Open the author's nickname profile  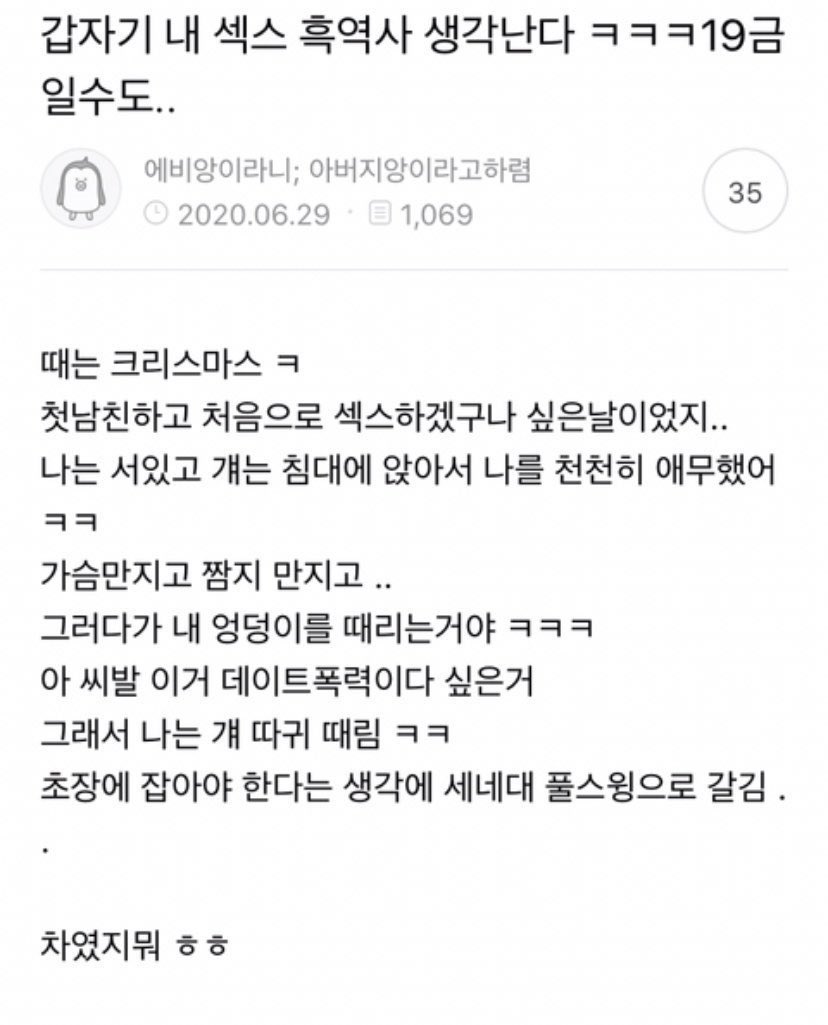(337, 172)
